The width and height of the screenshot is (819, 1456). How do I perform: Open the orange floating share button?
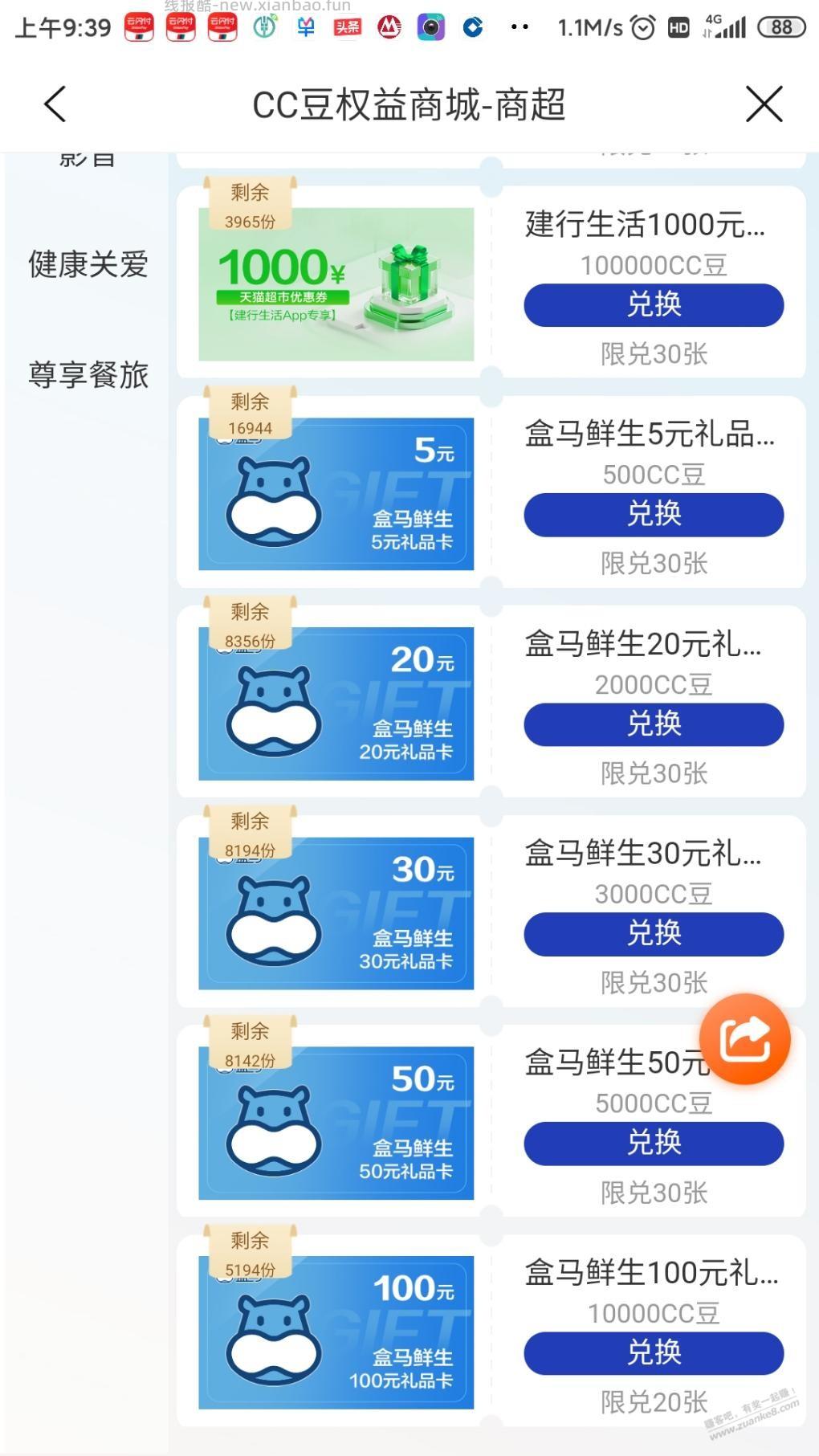coord(745,1038)
